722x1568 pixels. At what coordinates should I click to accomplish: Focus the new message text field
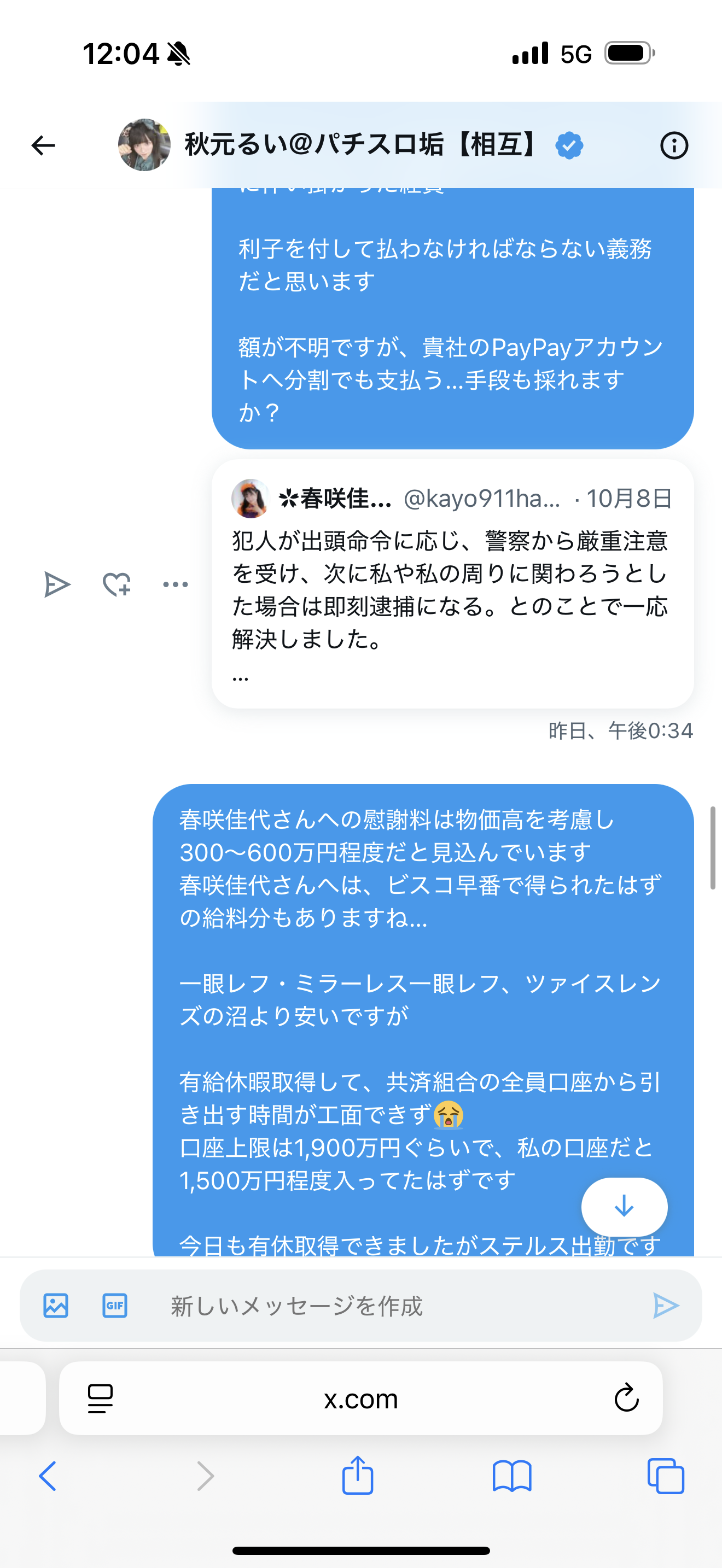click(389, 1306)
